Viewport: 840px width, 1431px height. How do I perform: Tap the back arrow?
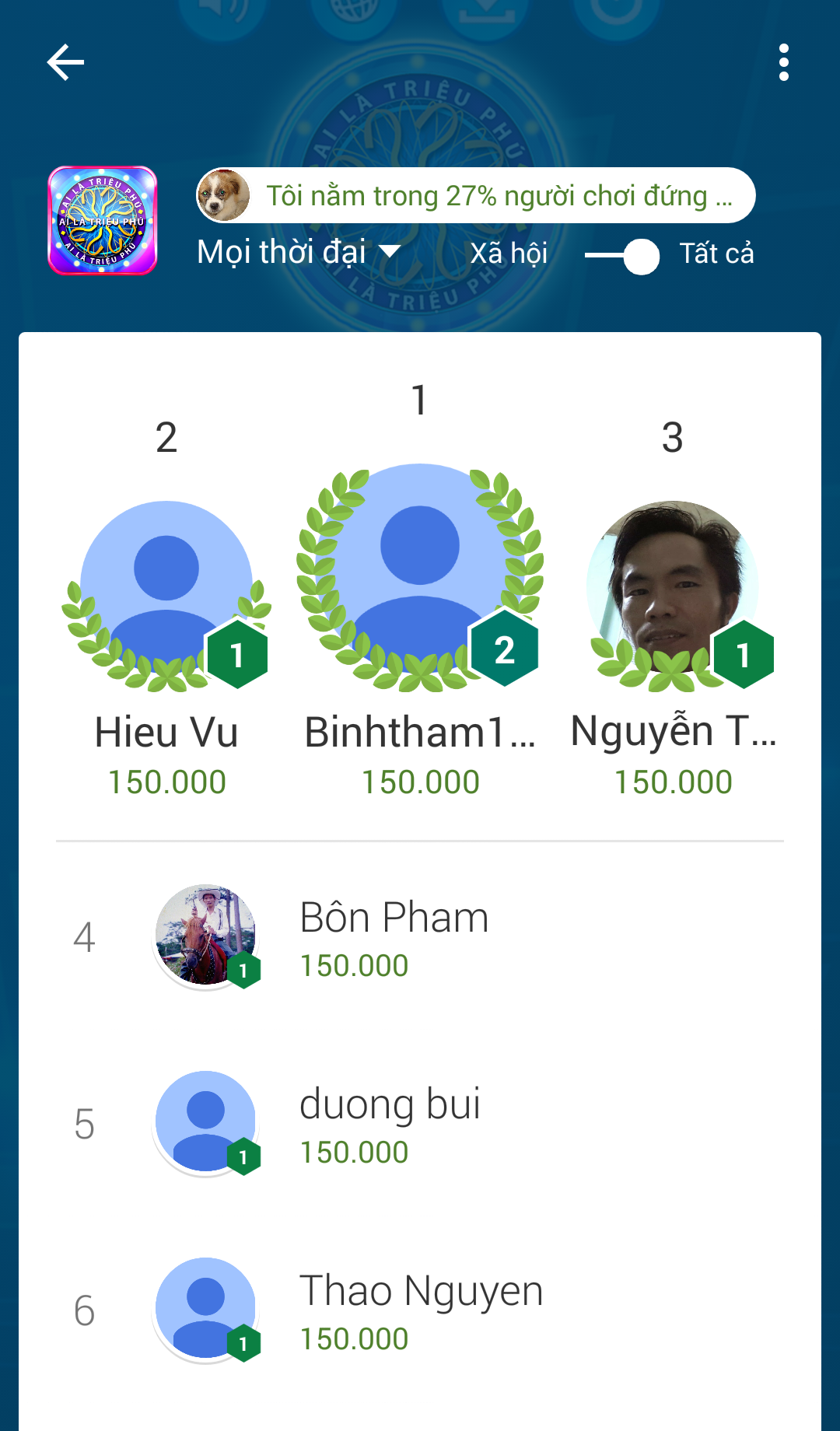(x=65, y=62)
